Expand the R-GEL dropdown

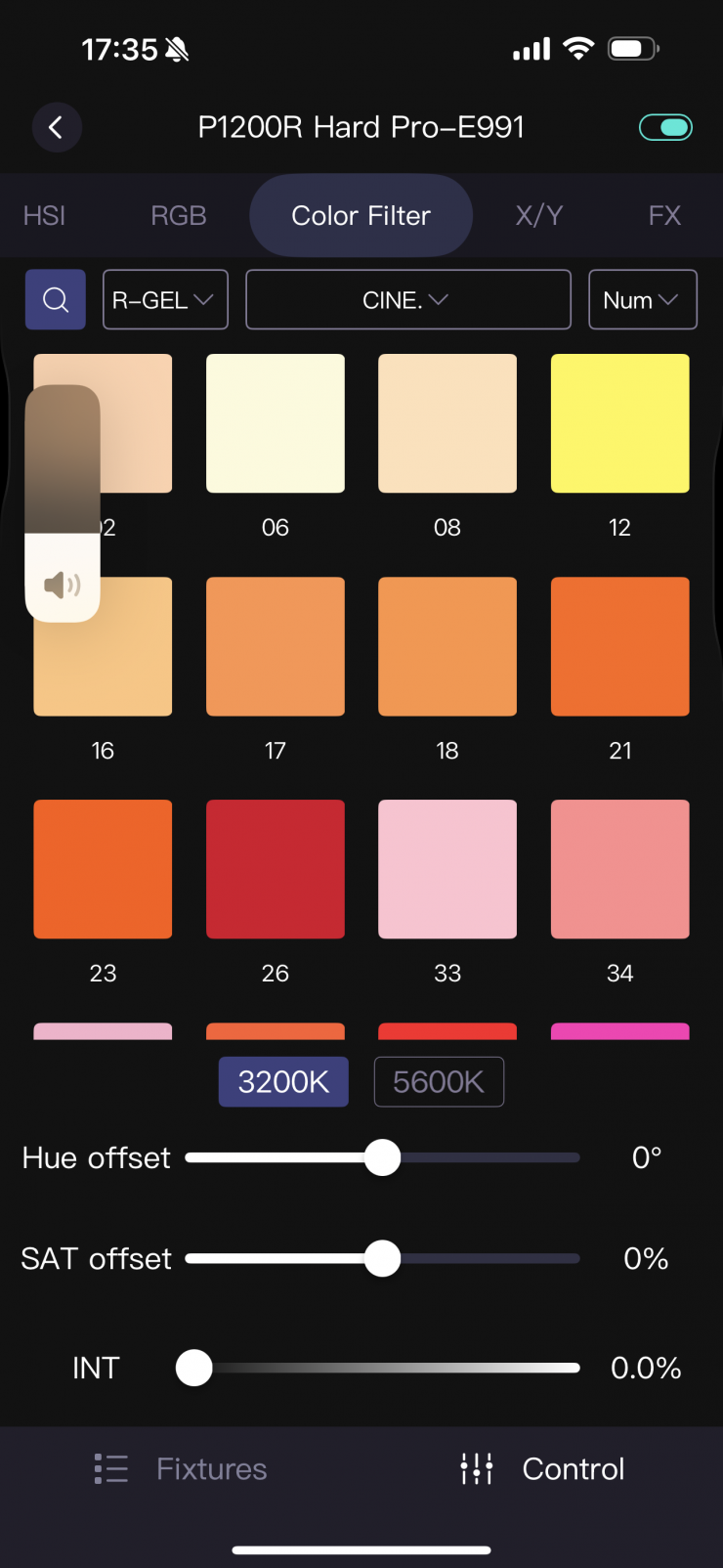pos(165,300)
